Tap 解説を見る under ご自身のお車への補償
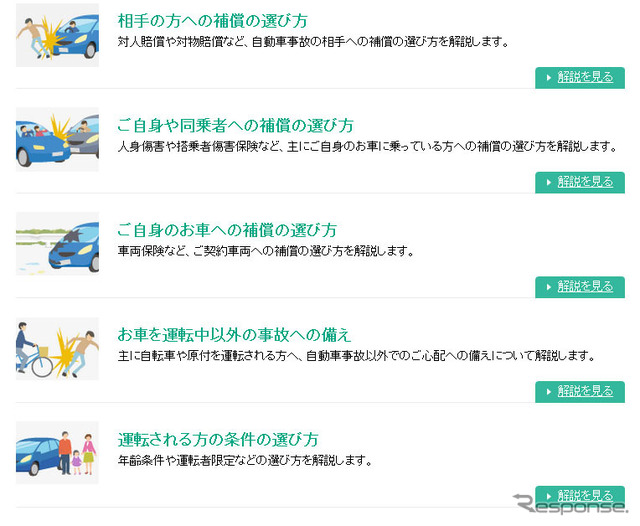The width and height of the screenshot is (640, 526). pos(580,286)
